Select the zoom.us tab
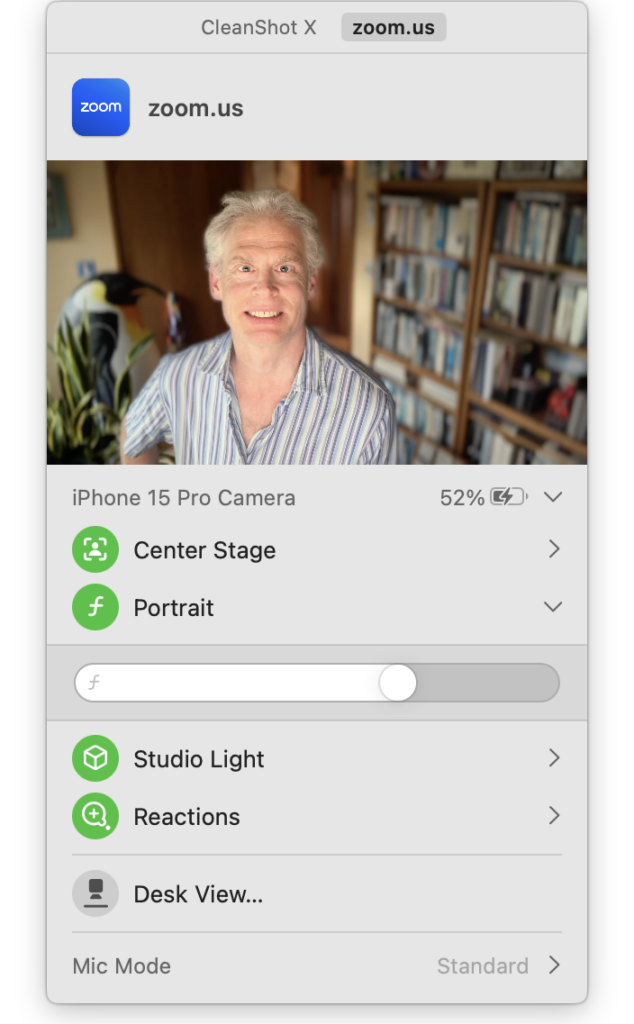Screen dimensions: 634x1024 [393, 27]
